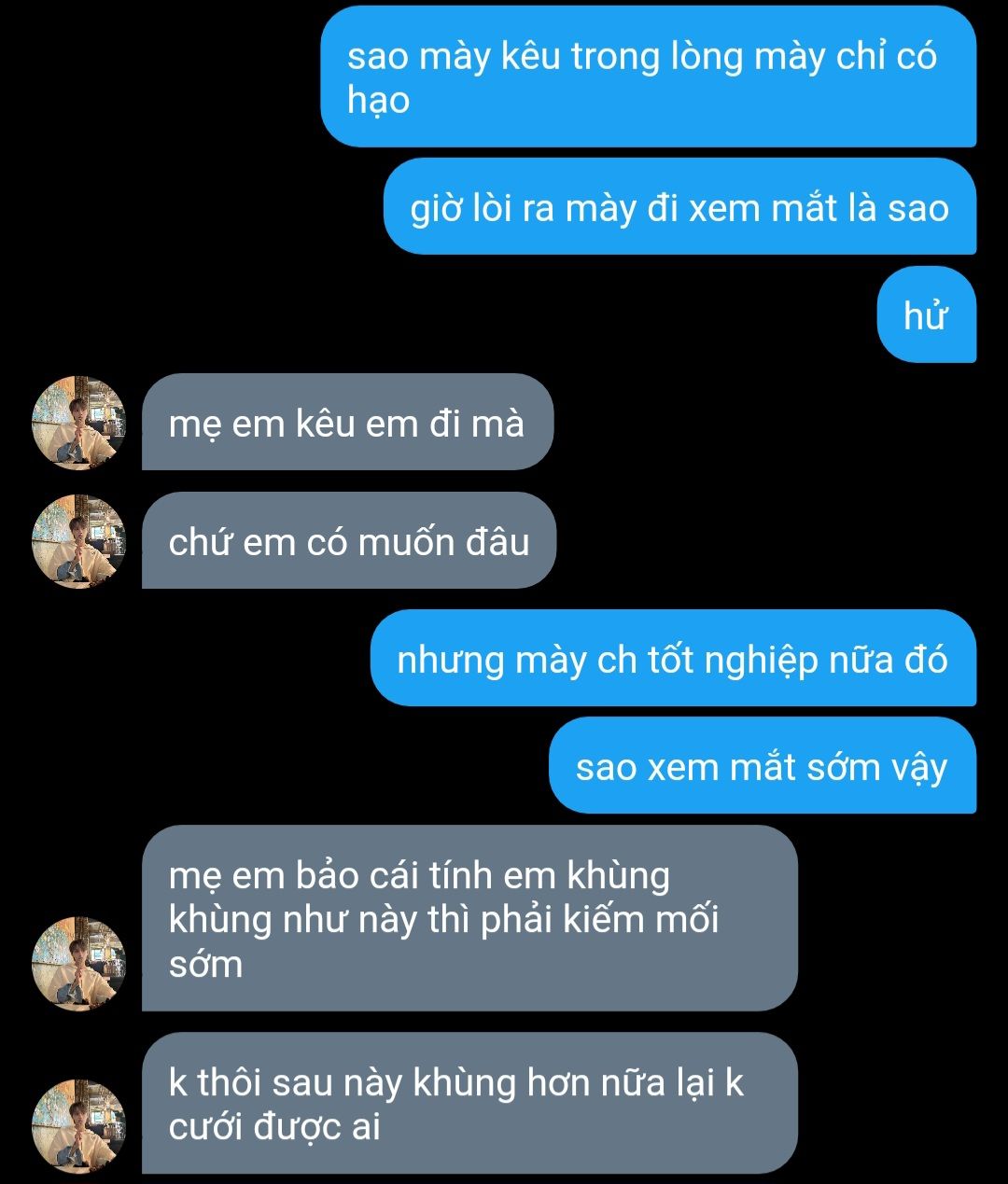Screen dimensions: 1008x1184
Task: Open sender's avatar beside "mẹ em kêu em đi mà"
Action: 78,423
